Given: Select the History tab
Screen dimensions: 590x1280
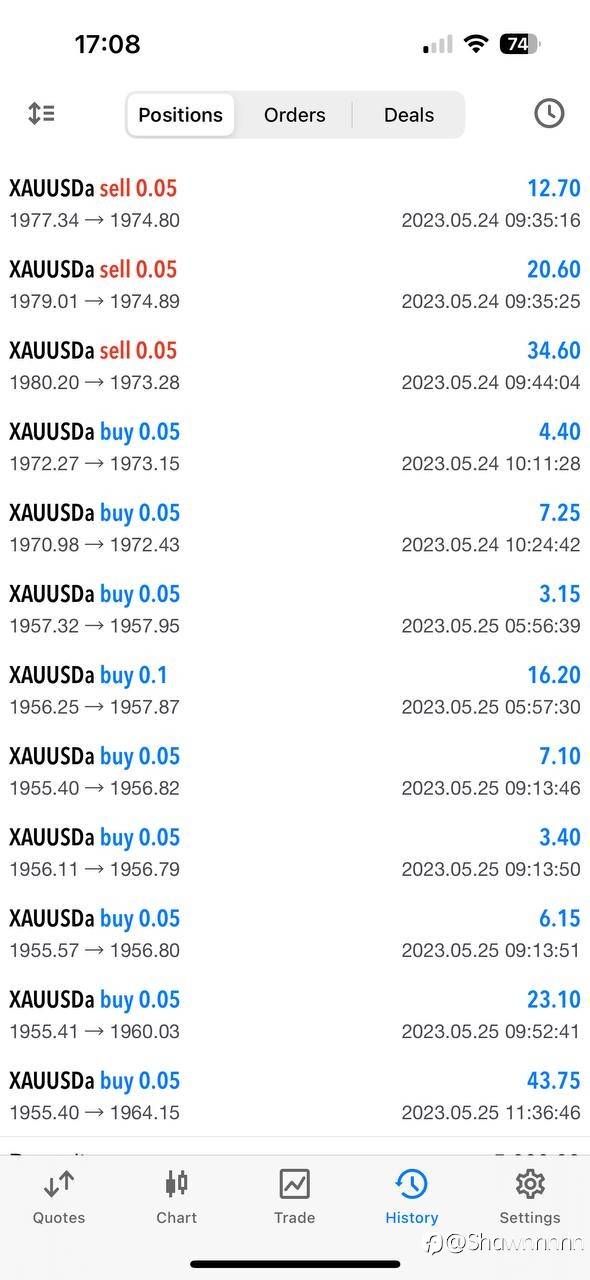Looking at the screenshot, I should [x=411, y=1197].
